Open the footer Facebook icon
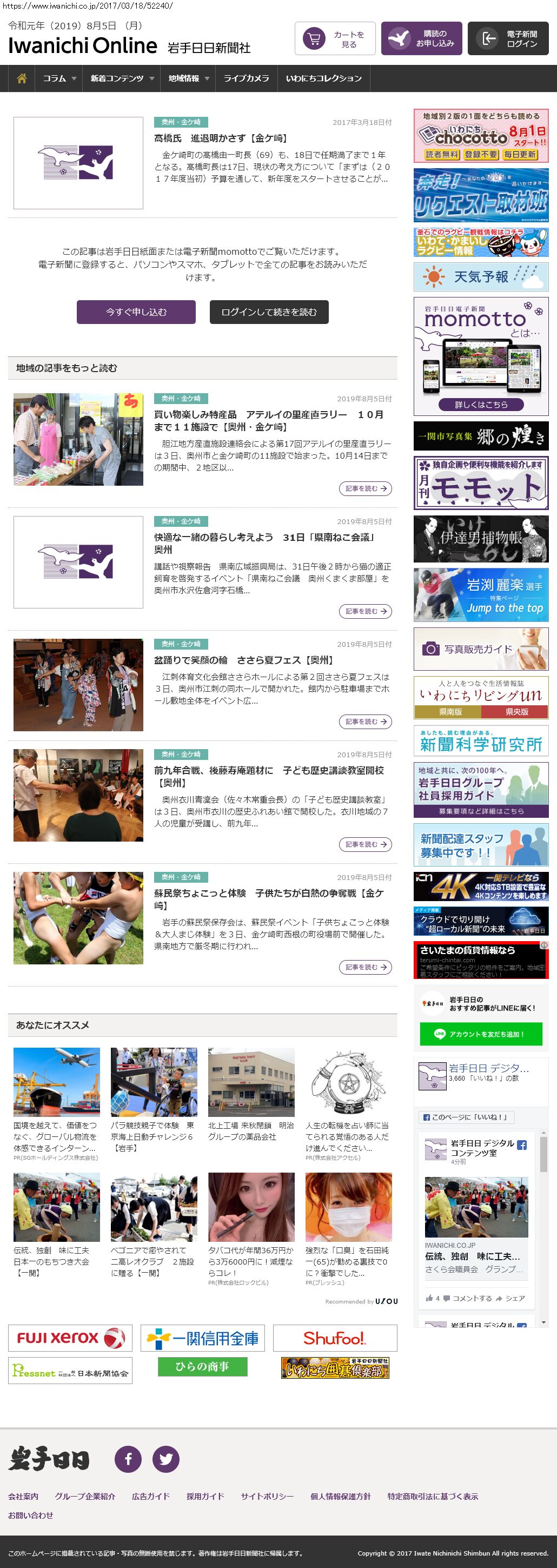Screen dimensions: 557x1568 click(x=128, y=1458)
